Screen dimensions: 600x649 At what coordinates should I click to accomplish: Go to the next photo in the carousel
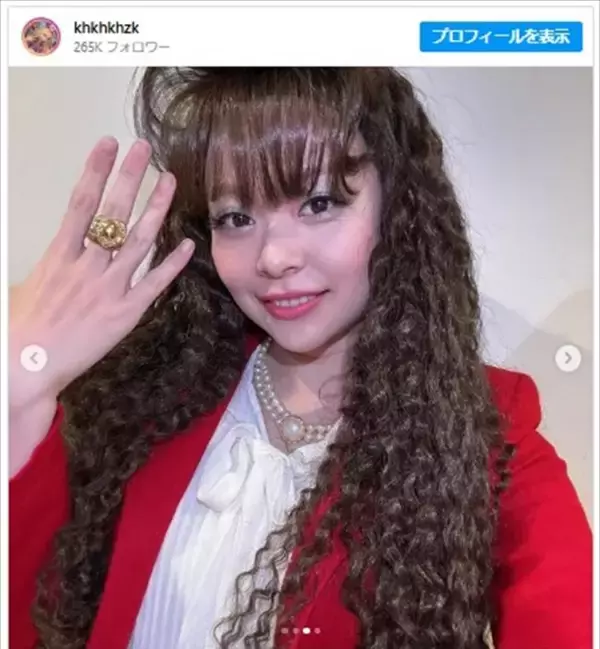[x=567, y=358]
